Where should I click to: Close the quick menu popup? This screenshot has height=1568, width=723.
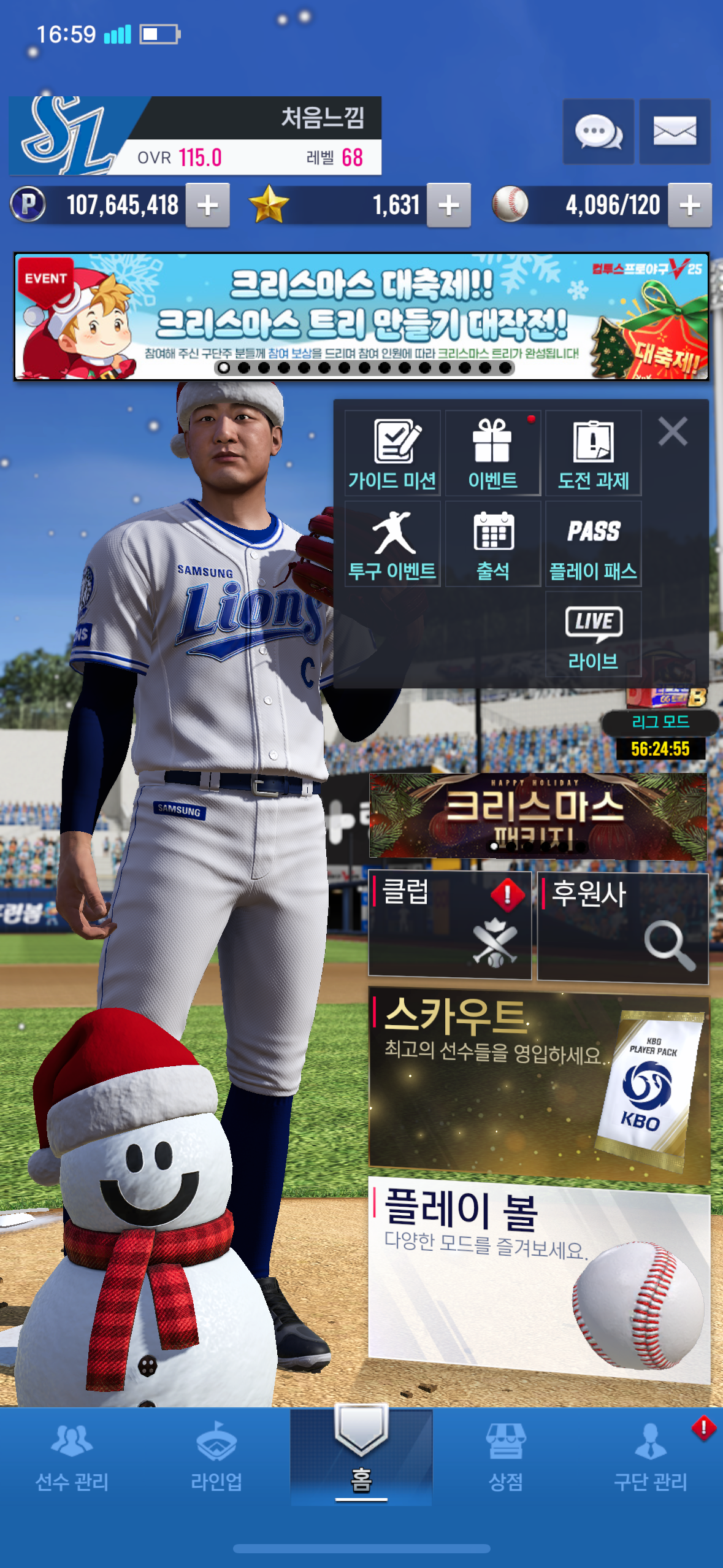(x=673, y=431)
